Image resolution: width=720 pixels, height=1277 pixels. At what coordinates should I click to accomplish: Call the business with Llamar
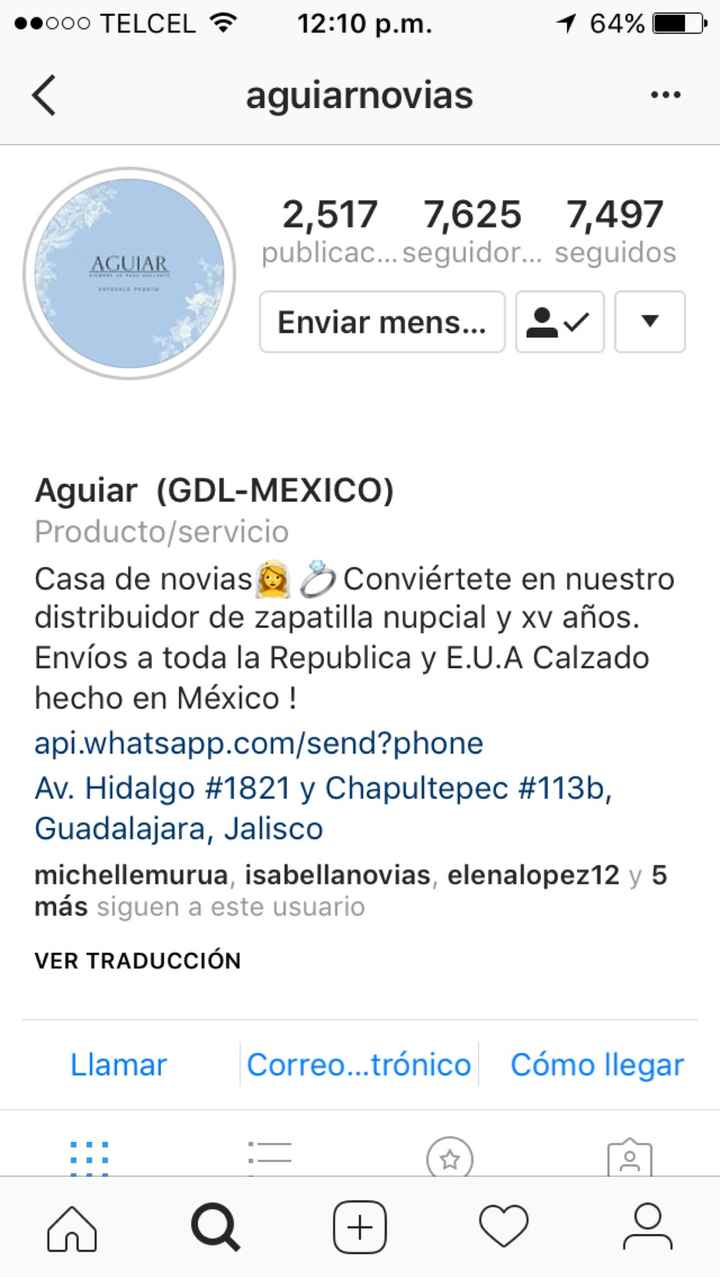click(x=119, y=1065)
